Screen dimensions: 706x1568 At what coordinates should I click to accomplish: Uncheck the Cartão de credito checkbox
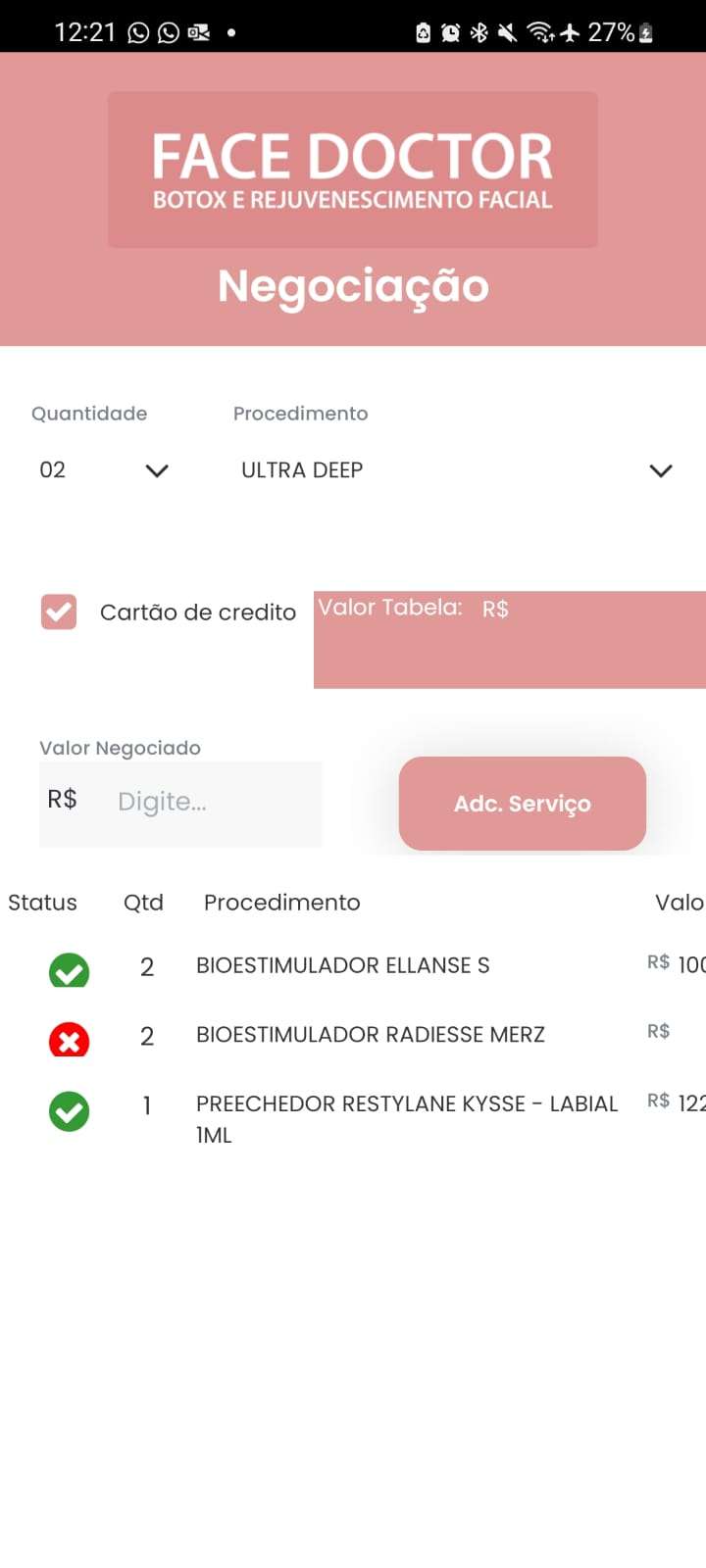point(59,612)
